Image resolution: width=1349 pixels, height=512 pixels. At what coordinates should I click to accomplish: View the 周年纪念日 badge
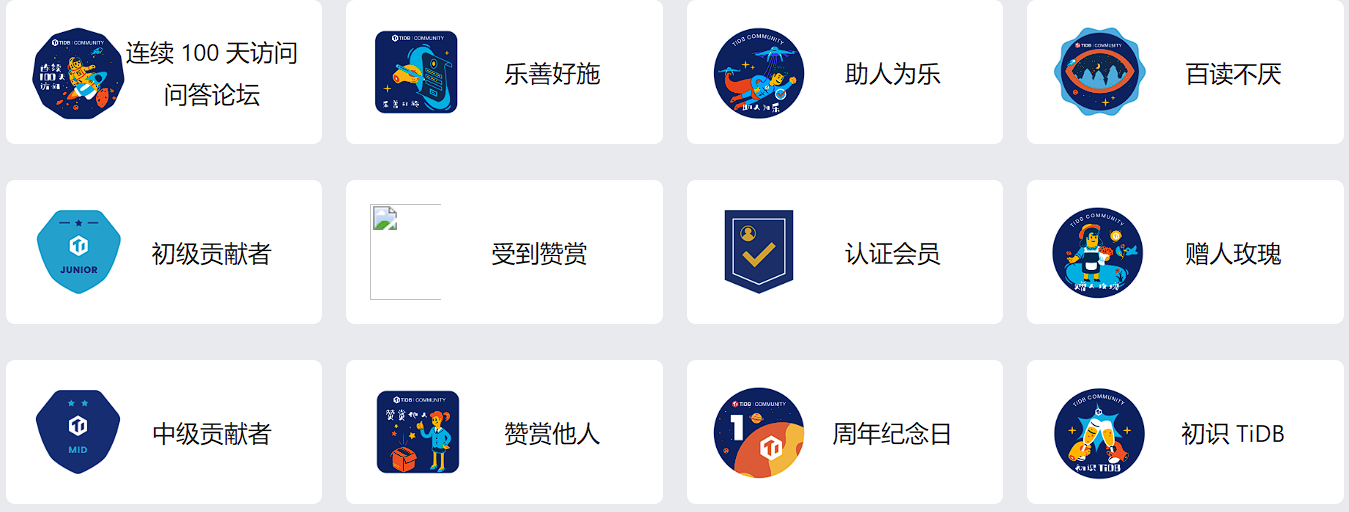(845, 432)
